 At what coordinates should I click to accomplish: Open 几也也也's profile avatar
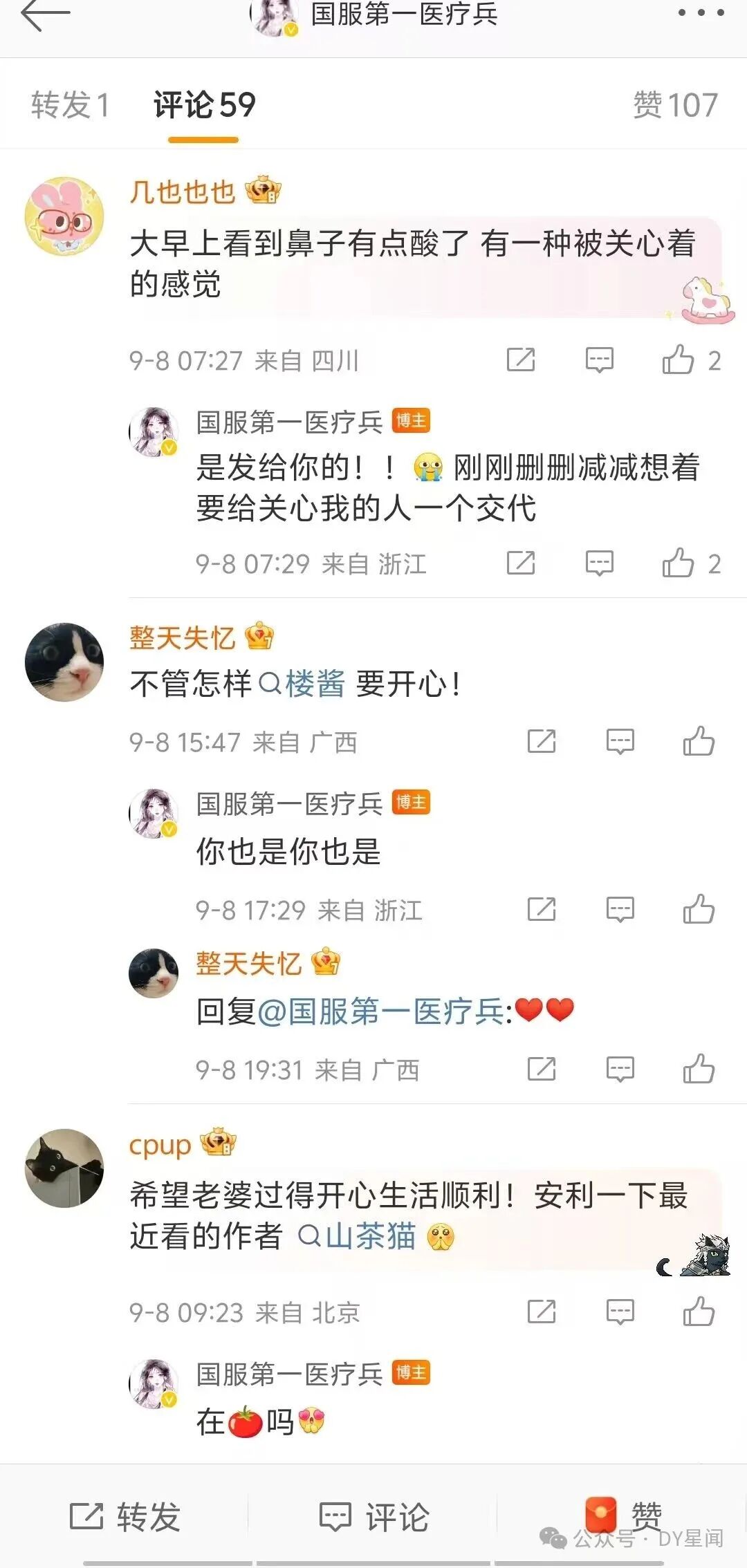[x=64, y=216]
